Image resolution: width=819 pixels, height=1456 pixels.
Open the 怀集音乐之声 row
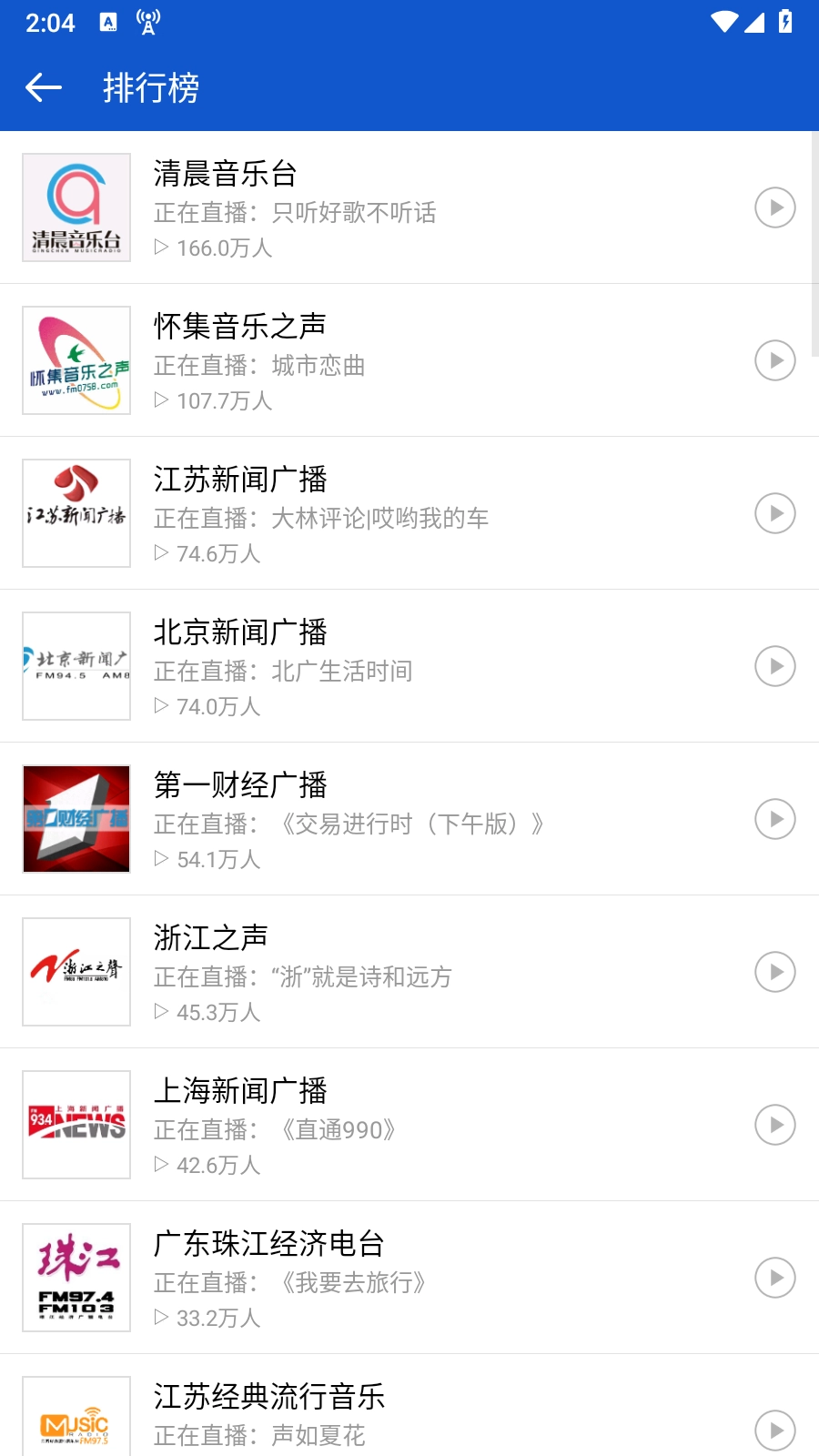click(x=409, y=361)
